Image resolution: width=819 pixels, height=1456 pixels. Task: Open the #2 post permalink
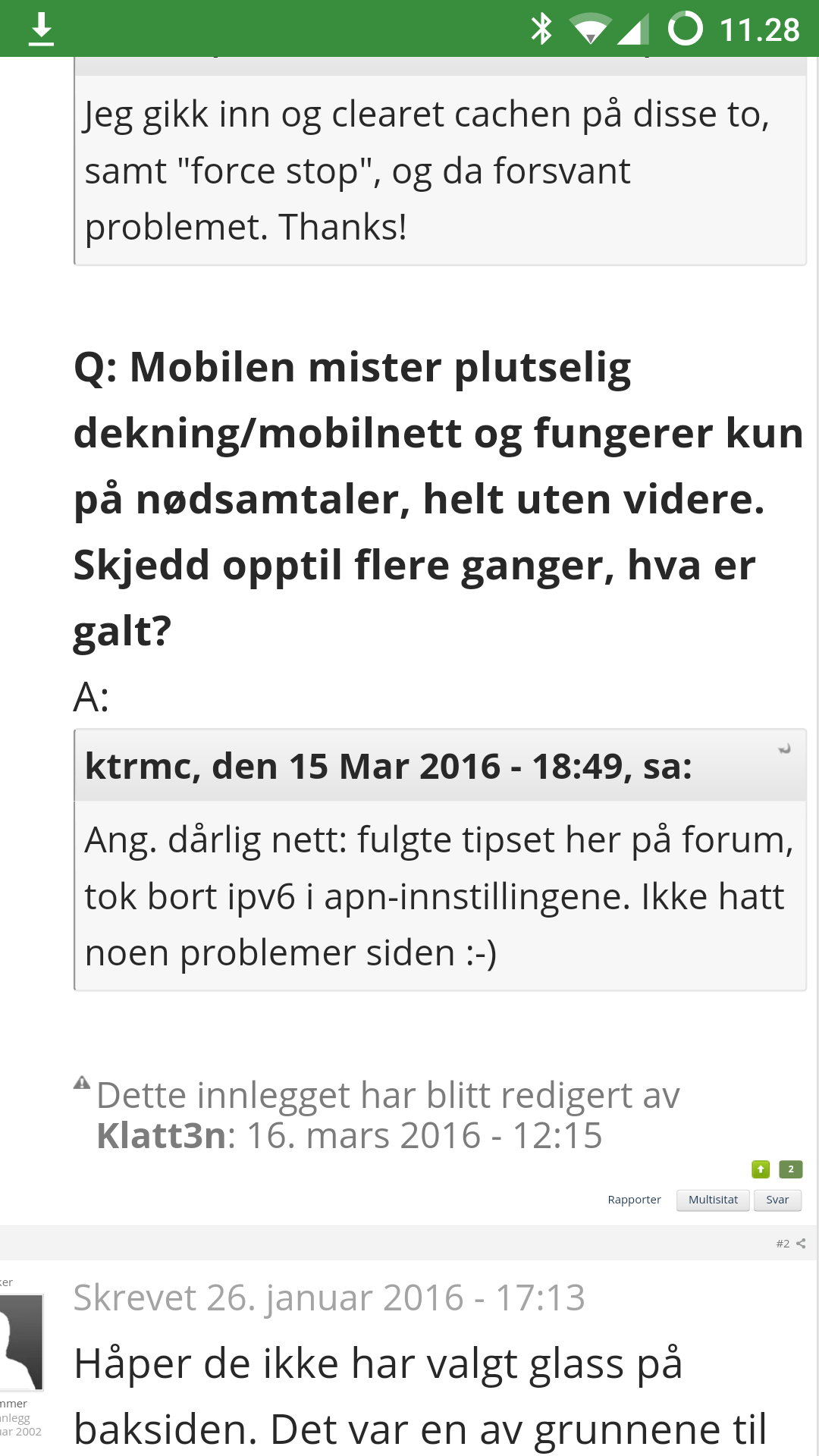click(x=783, y=1244)
